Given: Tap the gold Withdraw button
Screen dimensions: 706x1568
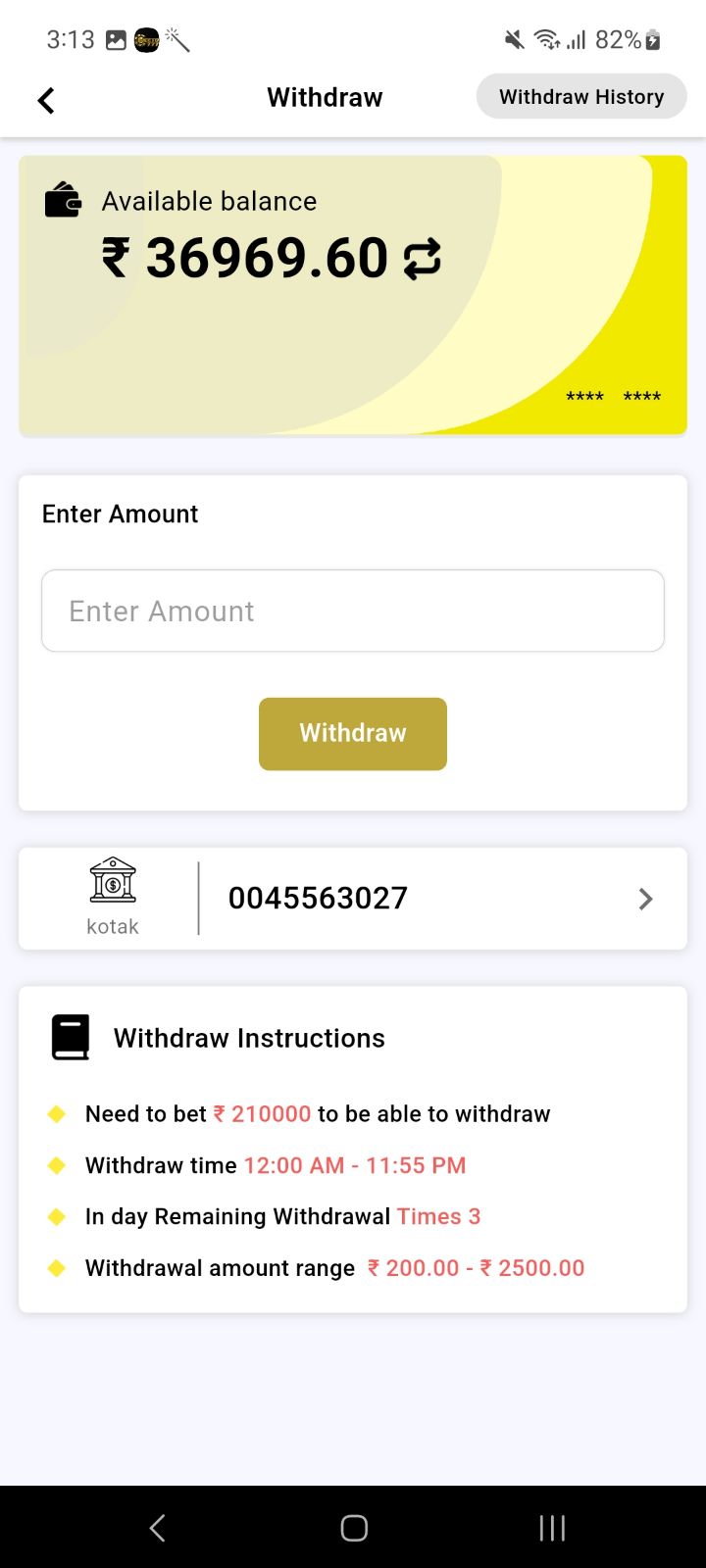Looking at the screenshot, I should (353, 734).
